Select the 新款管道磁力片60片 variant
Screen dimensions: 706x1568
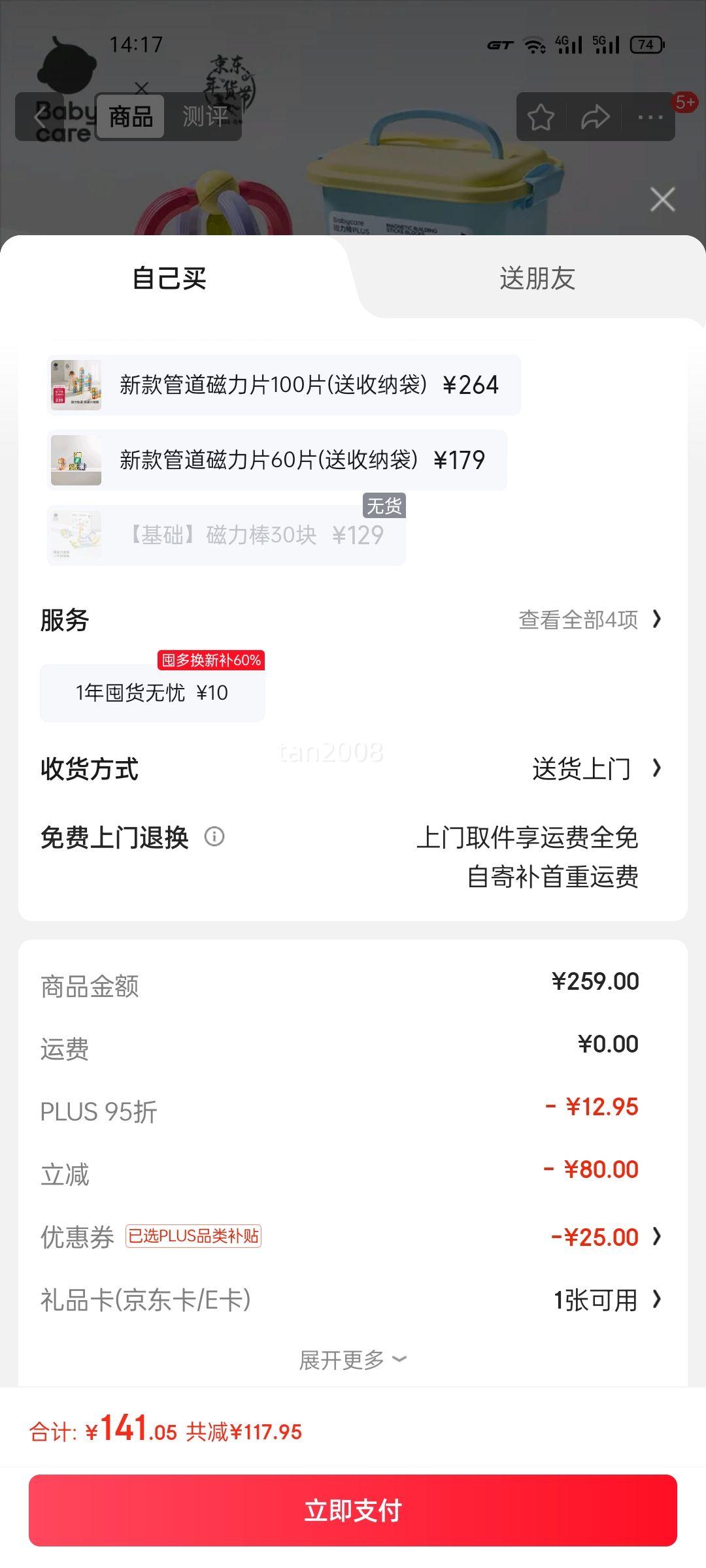pyautogui.click(x=301, y=461)
